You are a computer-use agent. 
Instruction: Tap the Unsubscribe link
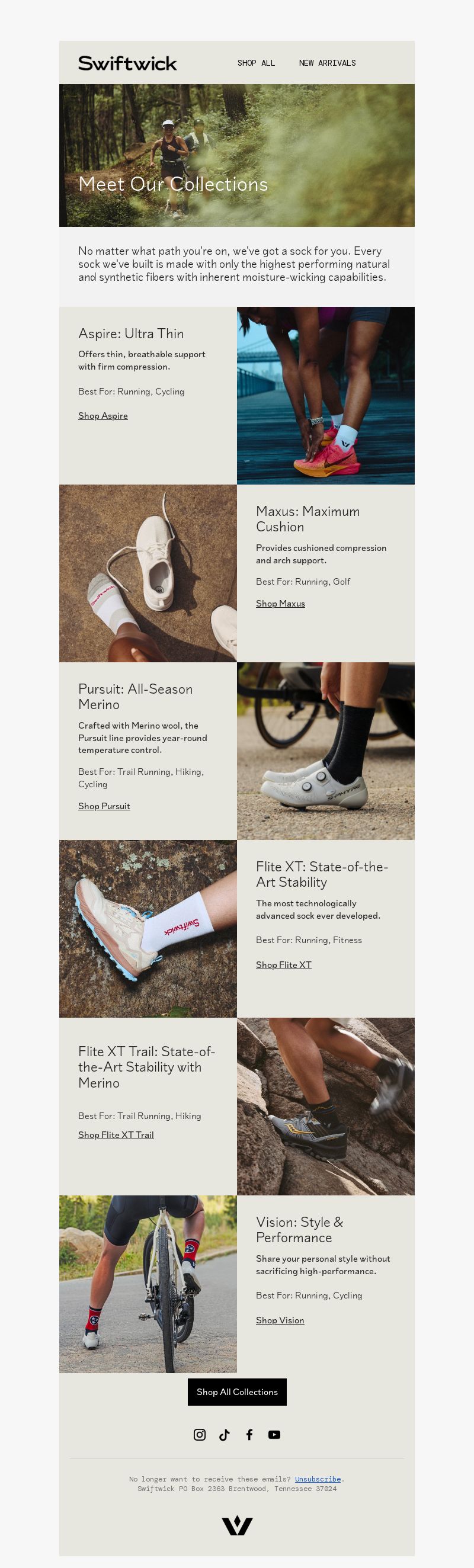click(318, 1479)
